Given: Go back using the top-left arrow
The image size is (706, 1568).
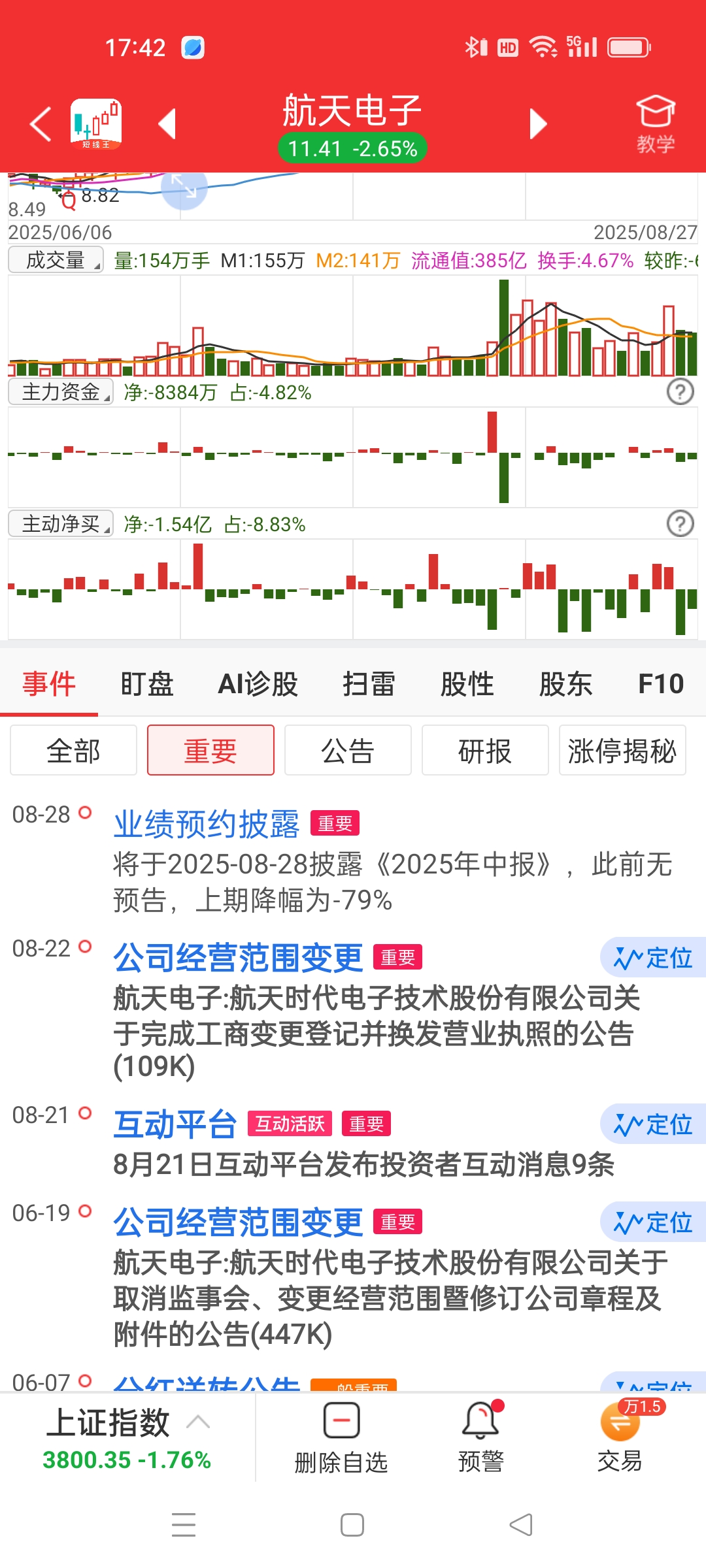Looking at the screenshot, I should pos(41,123).
